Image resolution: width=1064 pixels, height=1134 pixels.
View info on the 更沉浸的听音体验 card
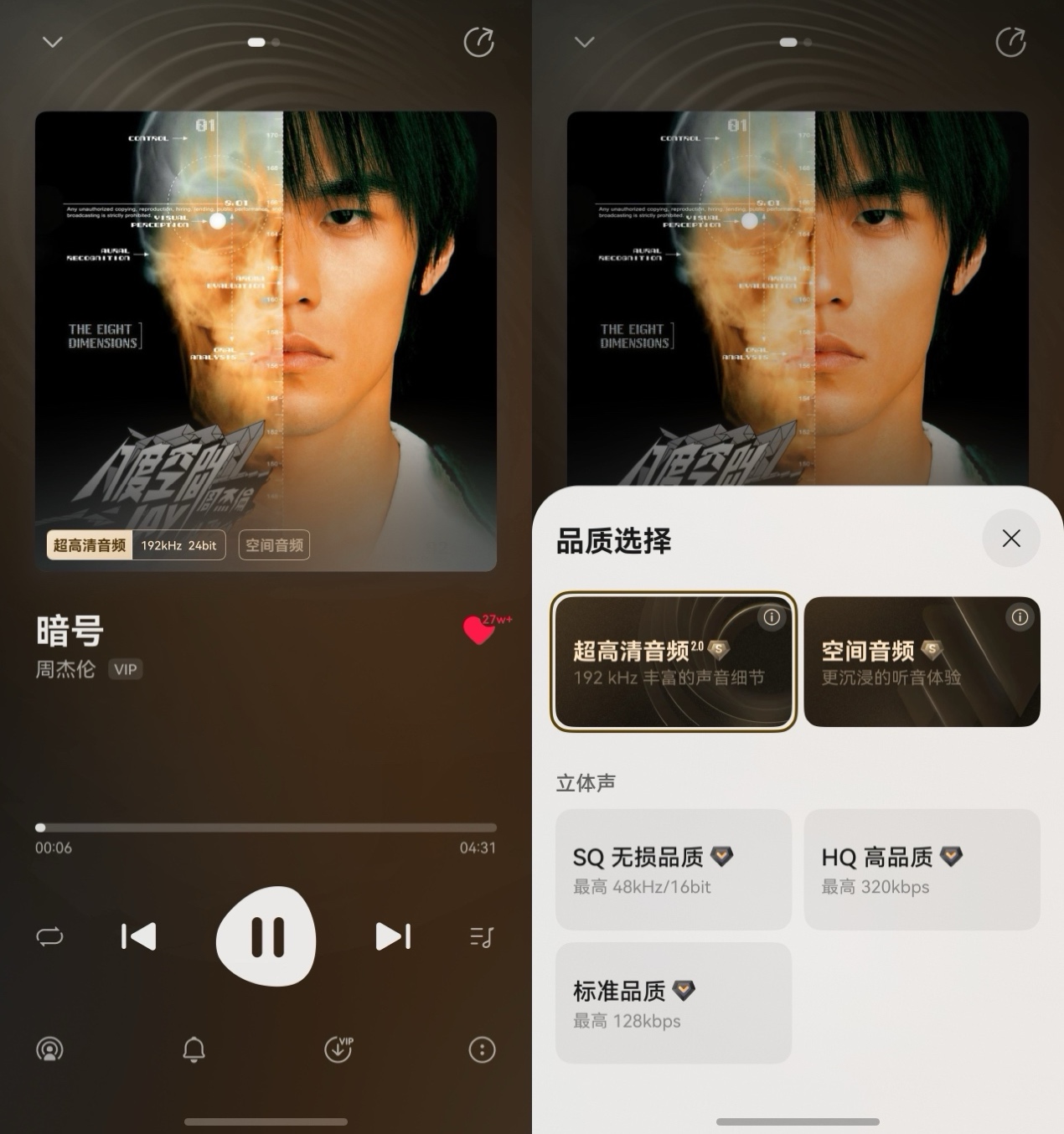tap(1020, 617)
